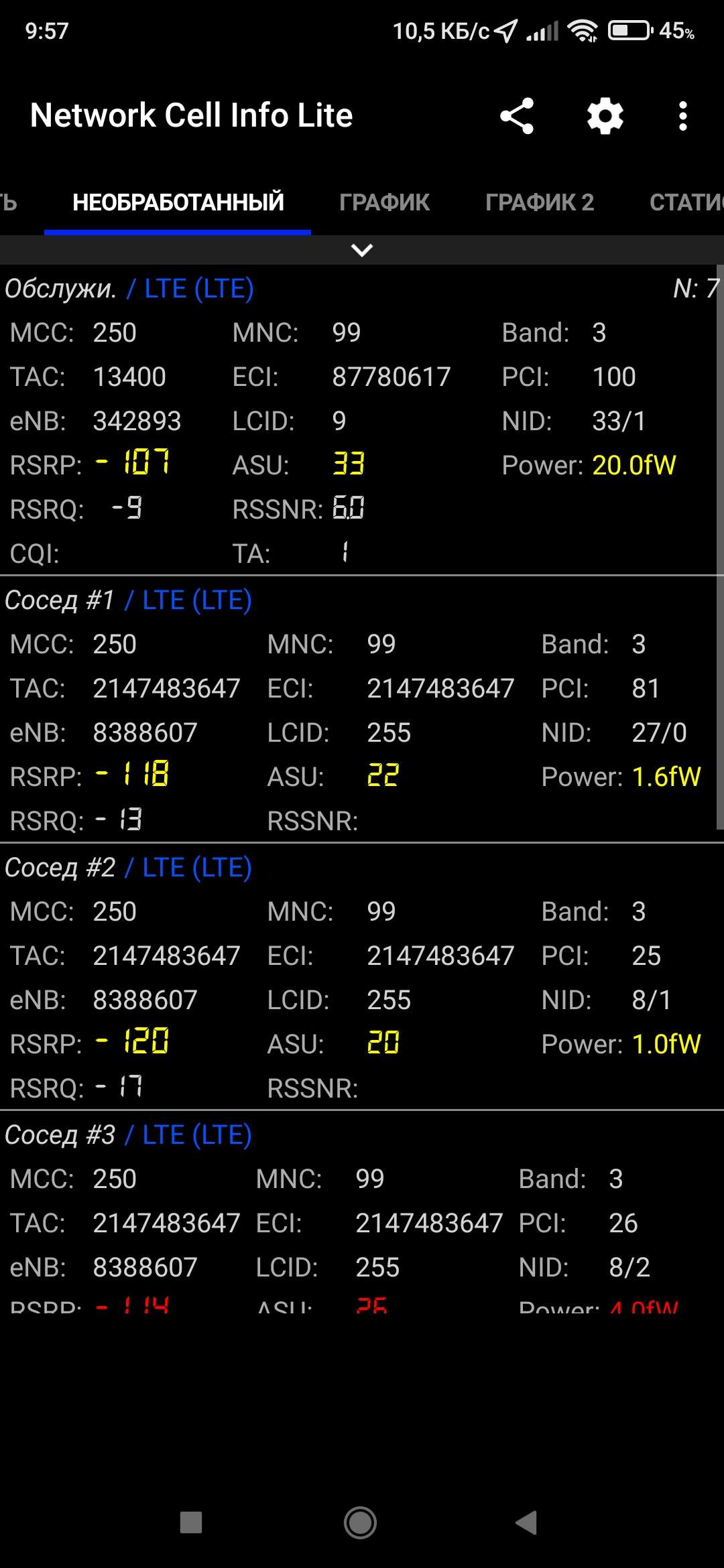
Task: Go back using the system back button
Action: point(527,1522)
